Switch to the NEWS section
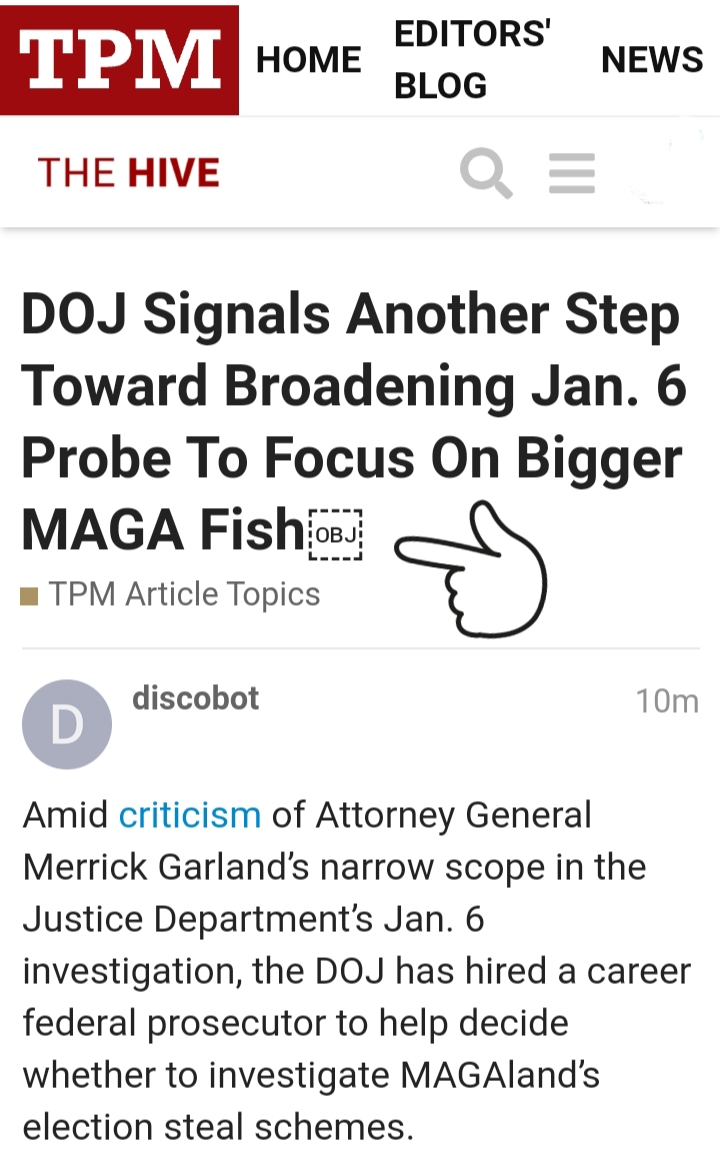Viewport: 720px width, 1166px height. [x=652, y=60]
